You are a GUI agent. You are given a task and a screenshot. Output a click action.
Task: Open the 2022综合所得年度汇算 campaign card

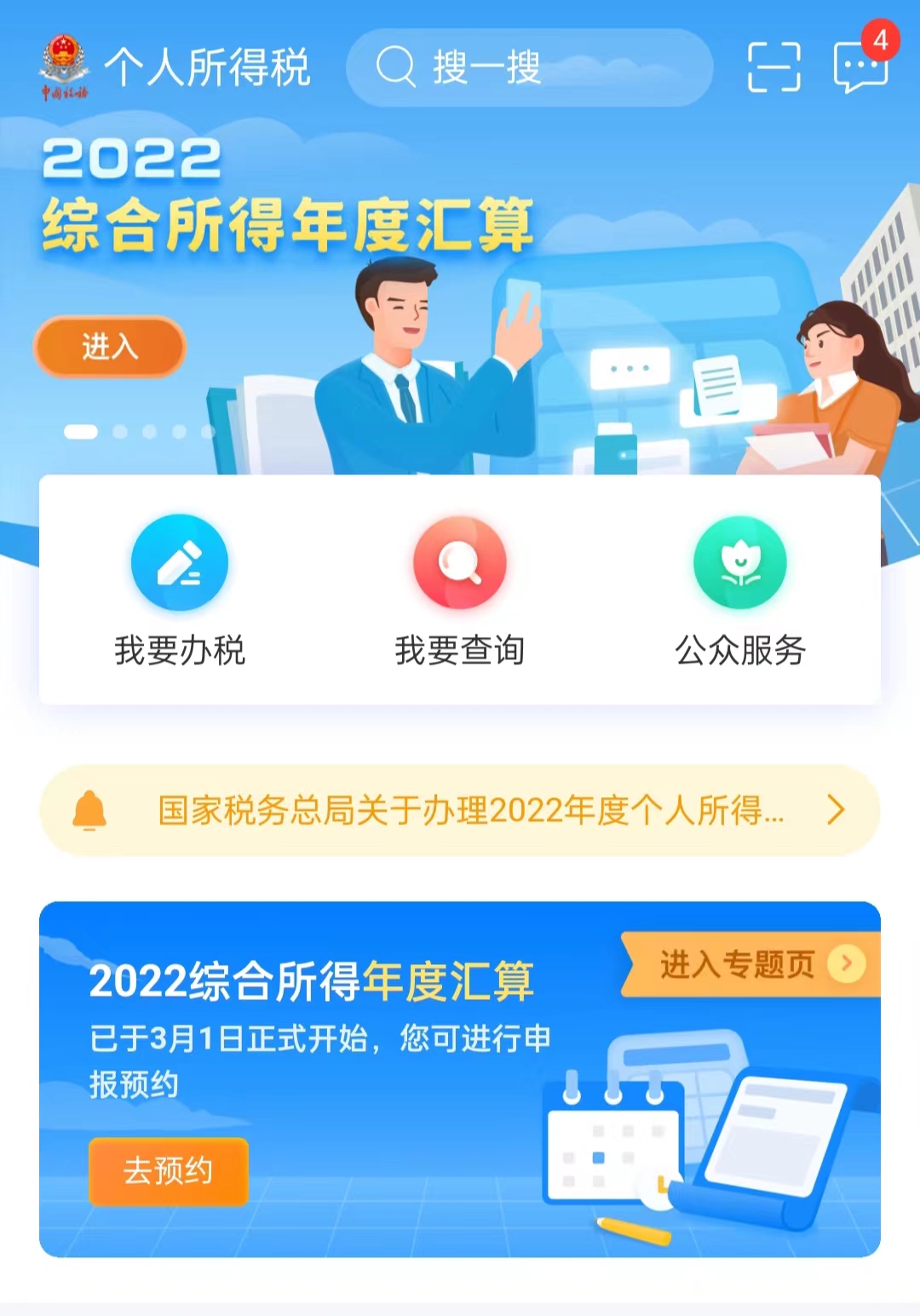click(315, 981)
